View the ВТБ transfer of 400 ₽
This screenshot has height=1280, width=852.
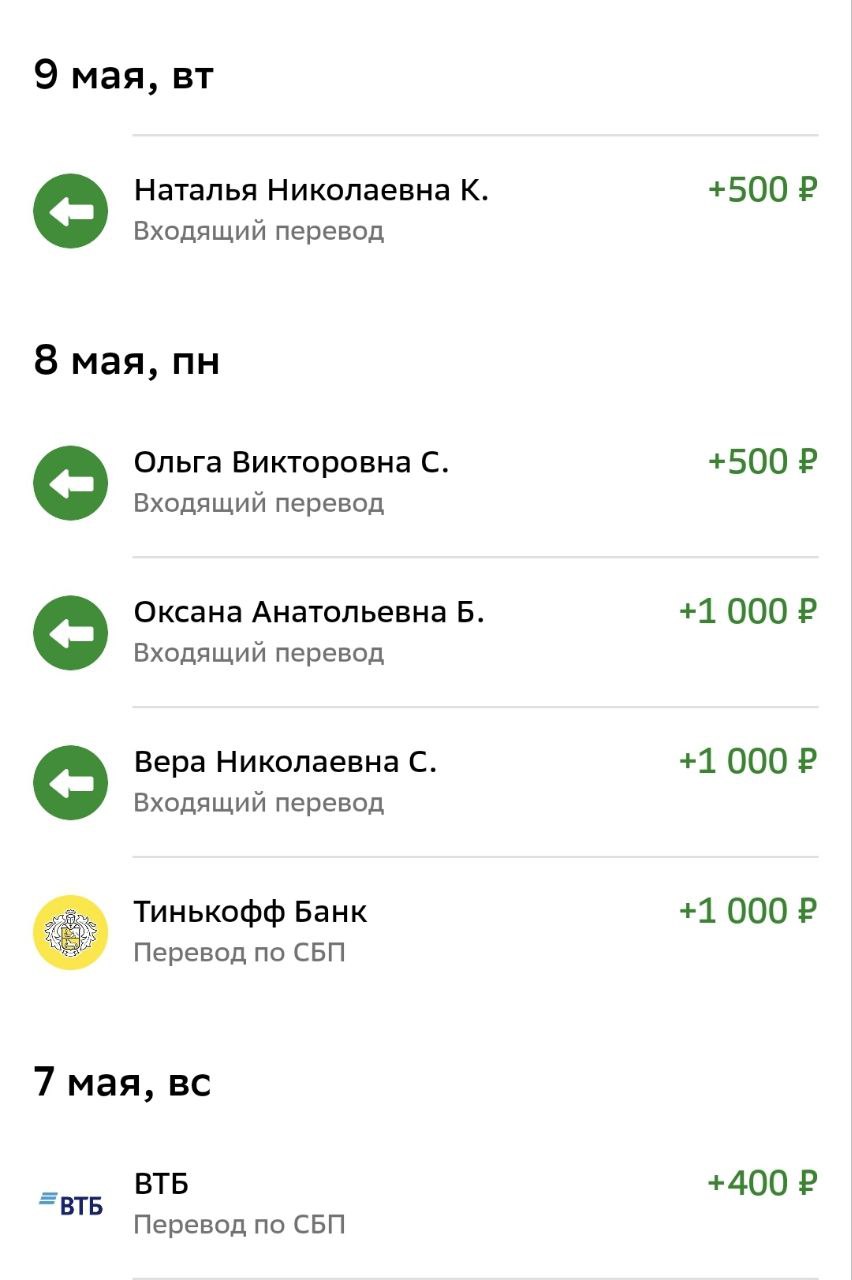426,1203
